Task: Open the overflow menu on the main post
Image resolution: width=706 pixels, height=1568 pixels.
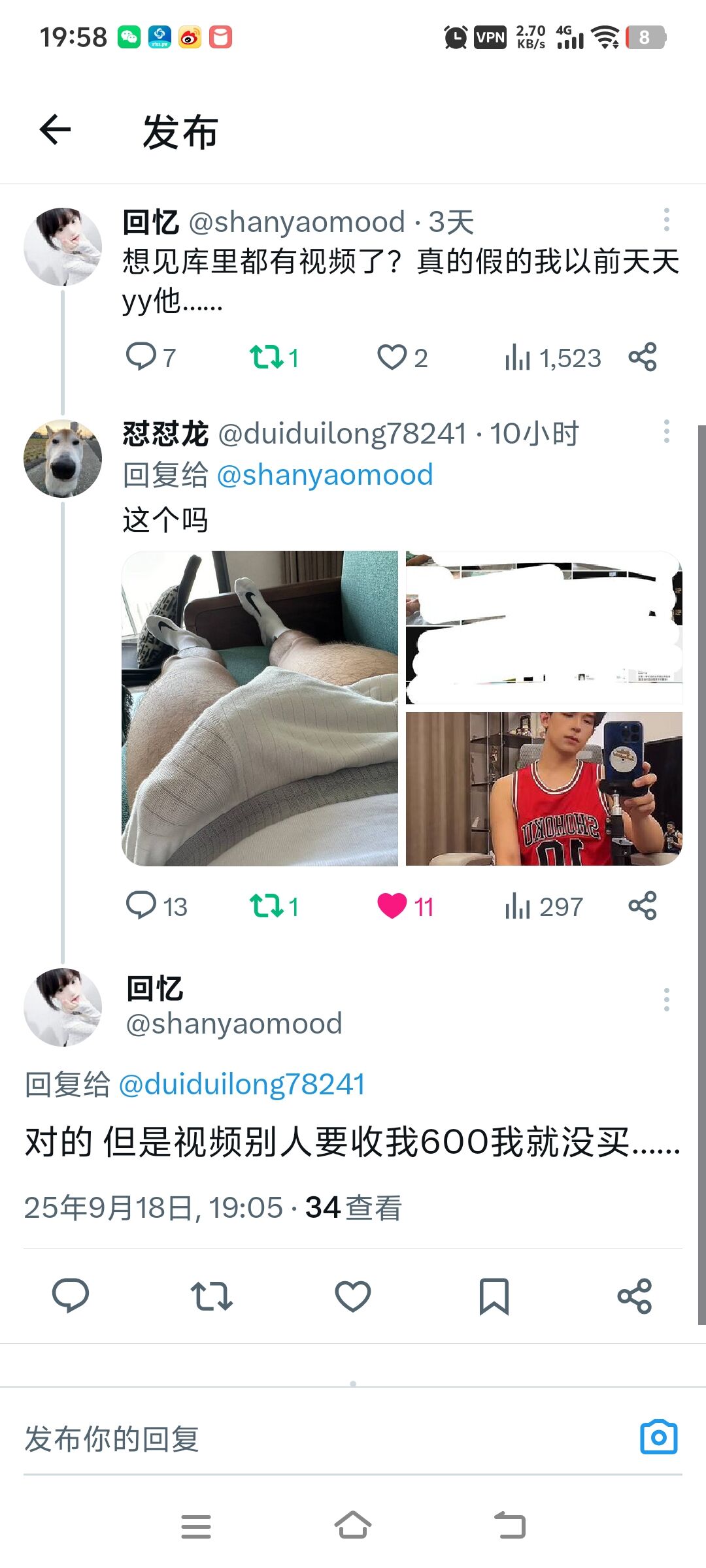Action: pyautogui.click(x=666, y=1000)
